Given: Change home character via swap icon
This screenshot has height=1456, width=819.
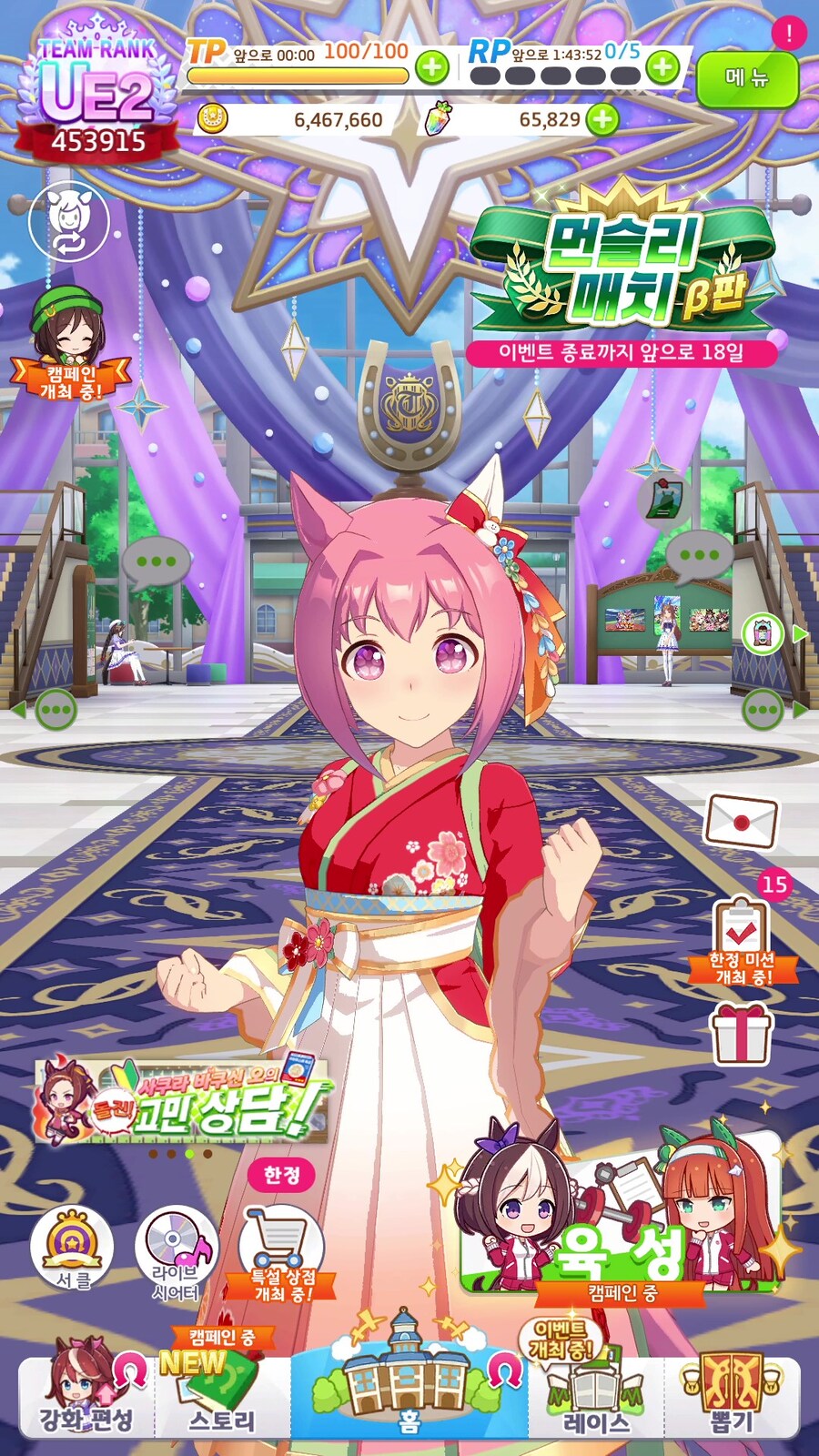Looking at the screenshot, I should pos(68,221).
